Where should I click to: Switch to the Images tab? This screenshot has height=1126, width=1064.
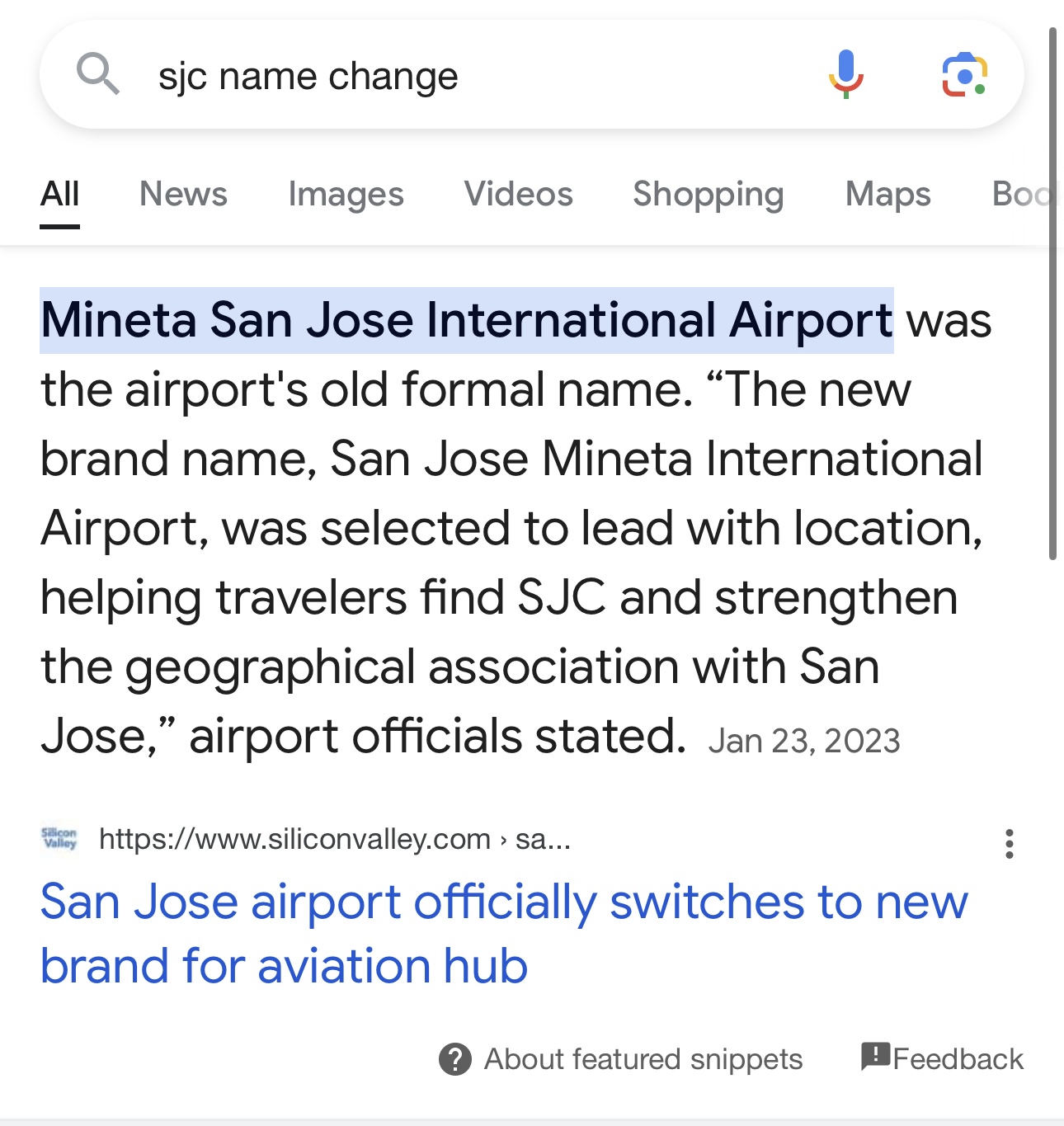[346, 194]
